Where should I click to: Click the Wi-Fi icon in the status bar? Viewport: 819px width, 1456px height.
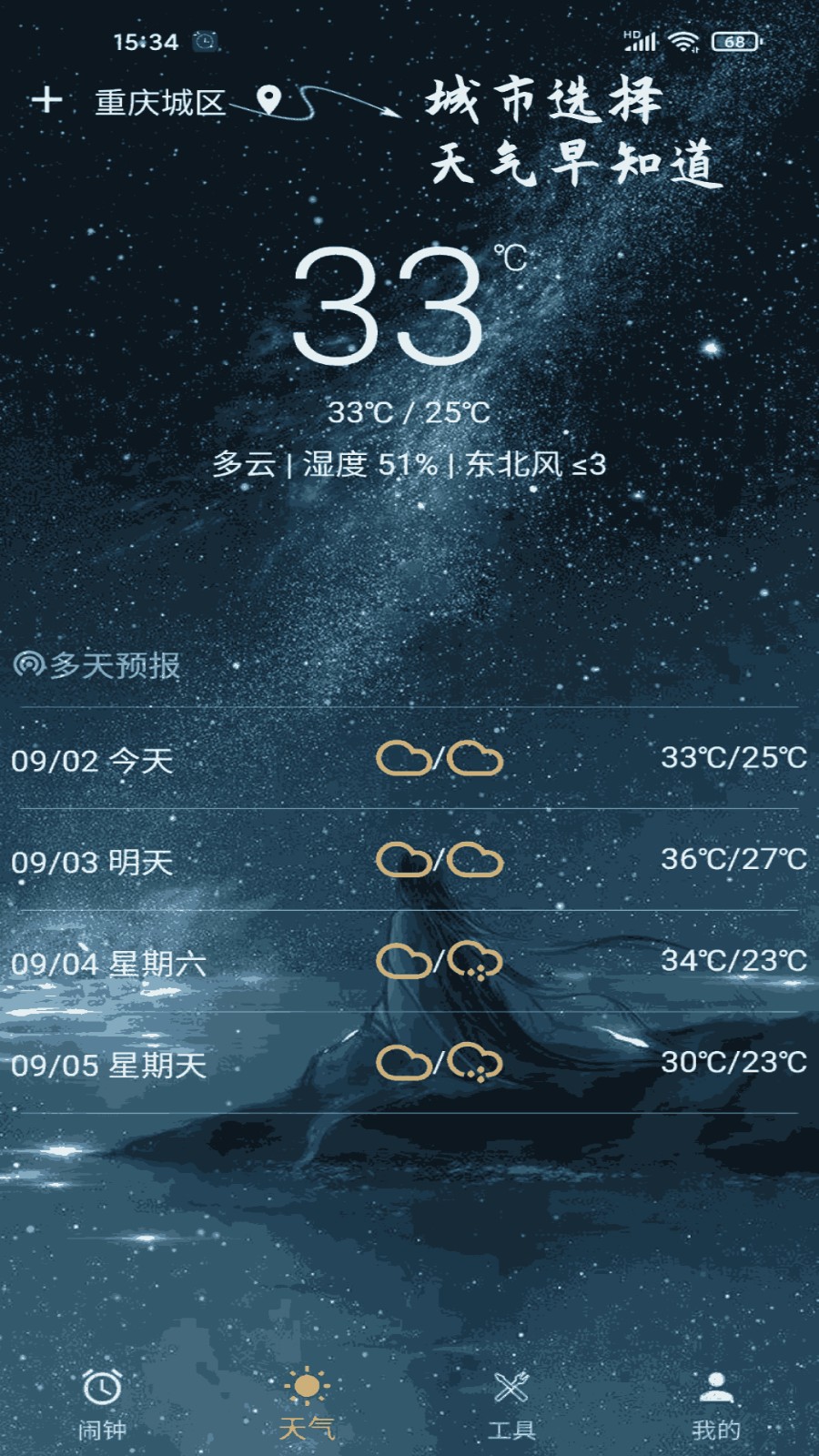coord(684,40)
